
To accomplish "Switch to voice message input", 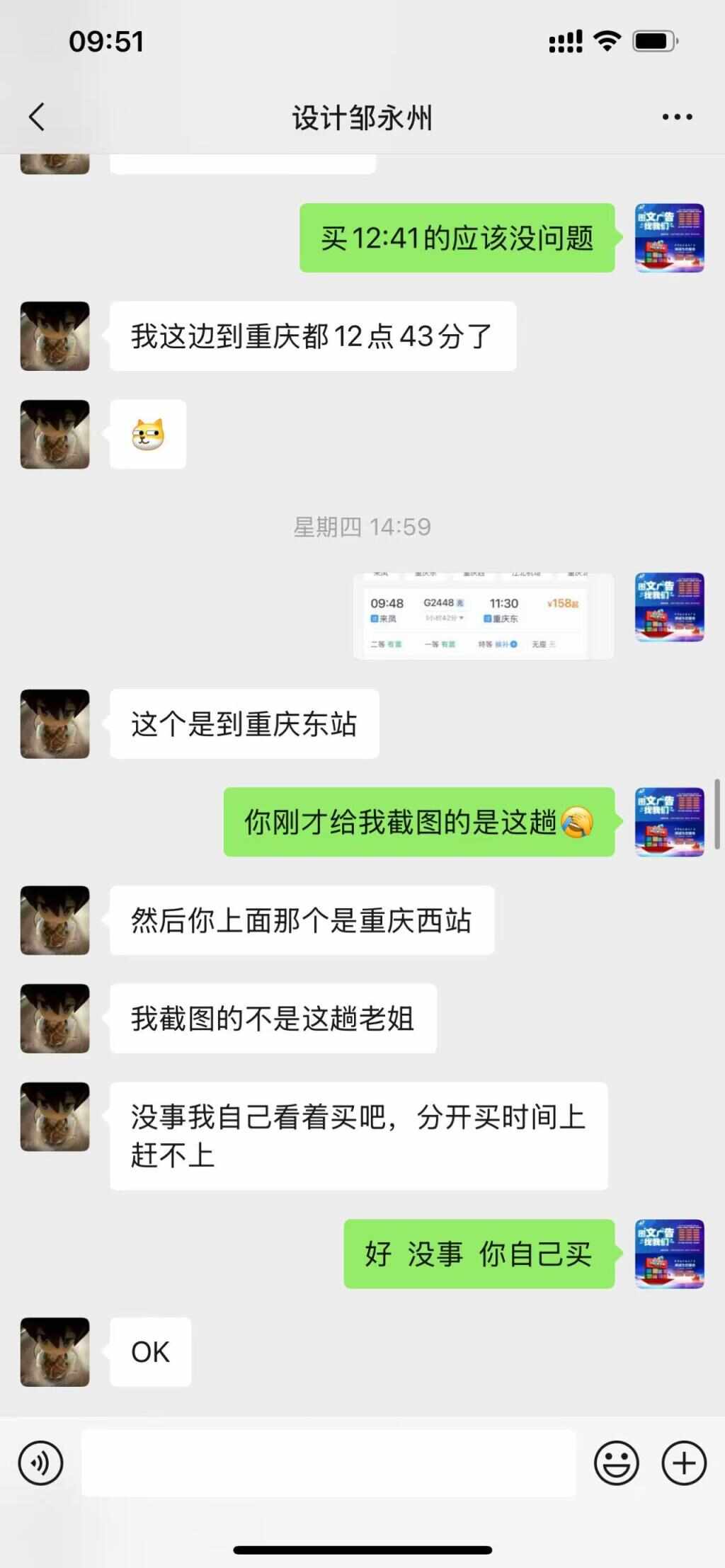I will (41, 1463).
